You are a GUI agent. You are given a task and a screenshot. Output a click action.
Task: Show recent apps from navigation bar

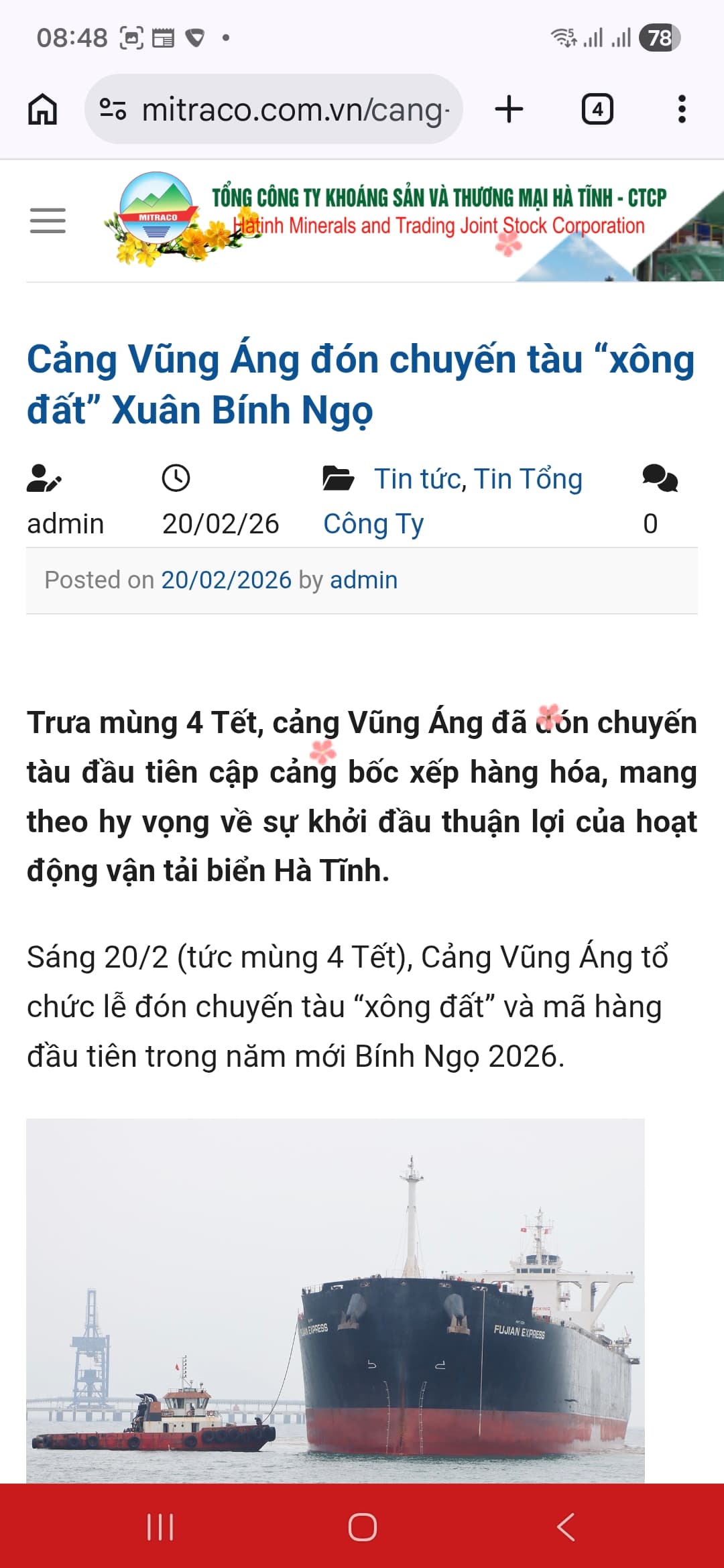pyautogui.click(x=160, y=1527)
